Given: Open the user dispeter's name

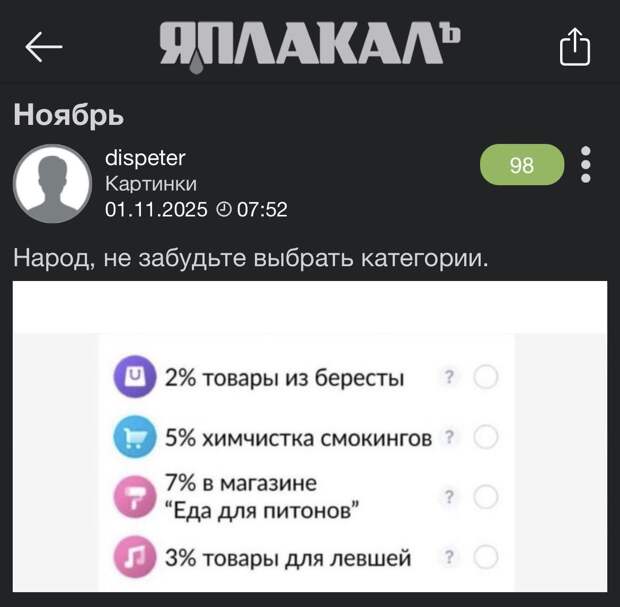Looking at the screenshot, I should tap(145, 158).
